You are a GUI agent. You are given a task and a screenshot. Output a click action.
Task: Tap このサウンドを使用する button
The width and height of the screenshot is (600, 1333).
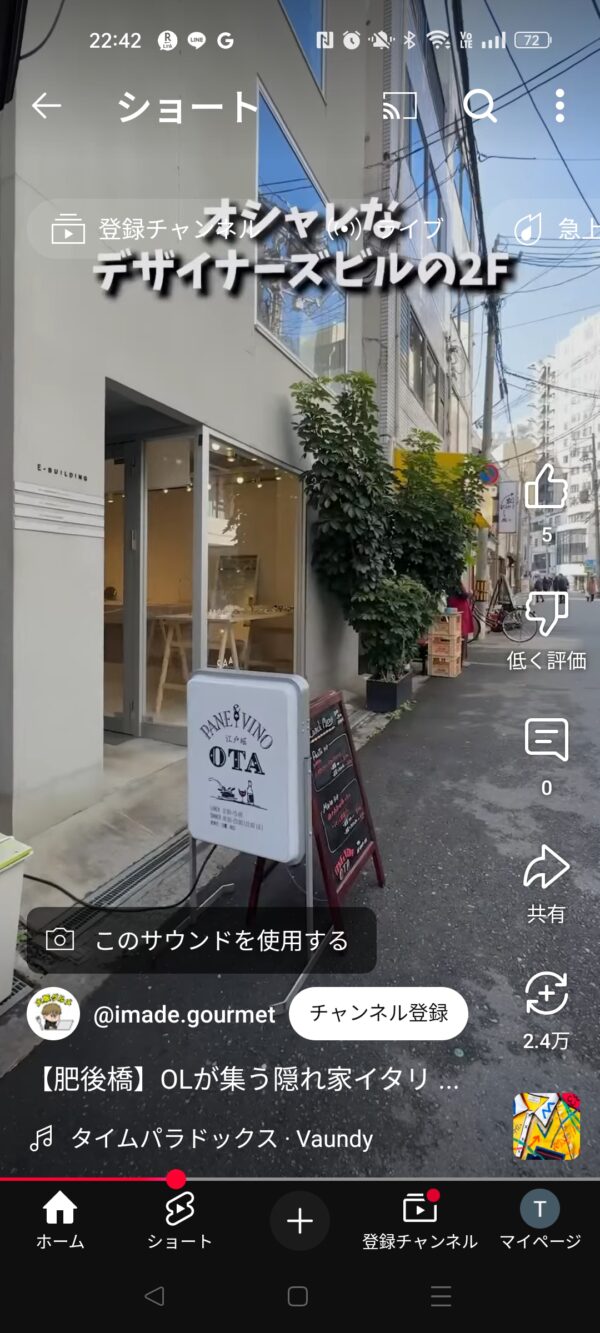[202, 940]
